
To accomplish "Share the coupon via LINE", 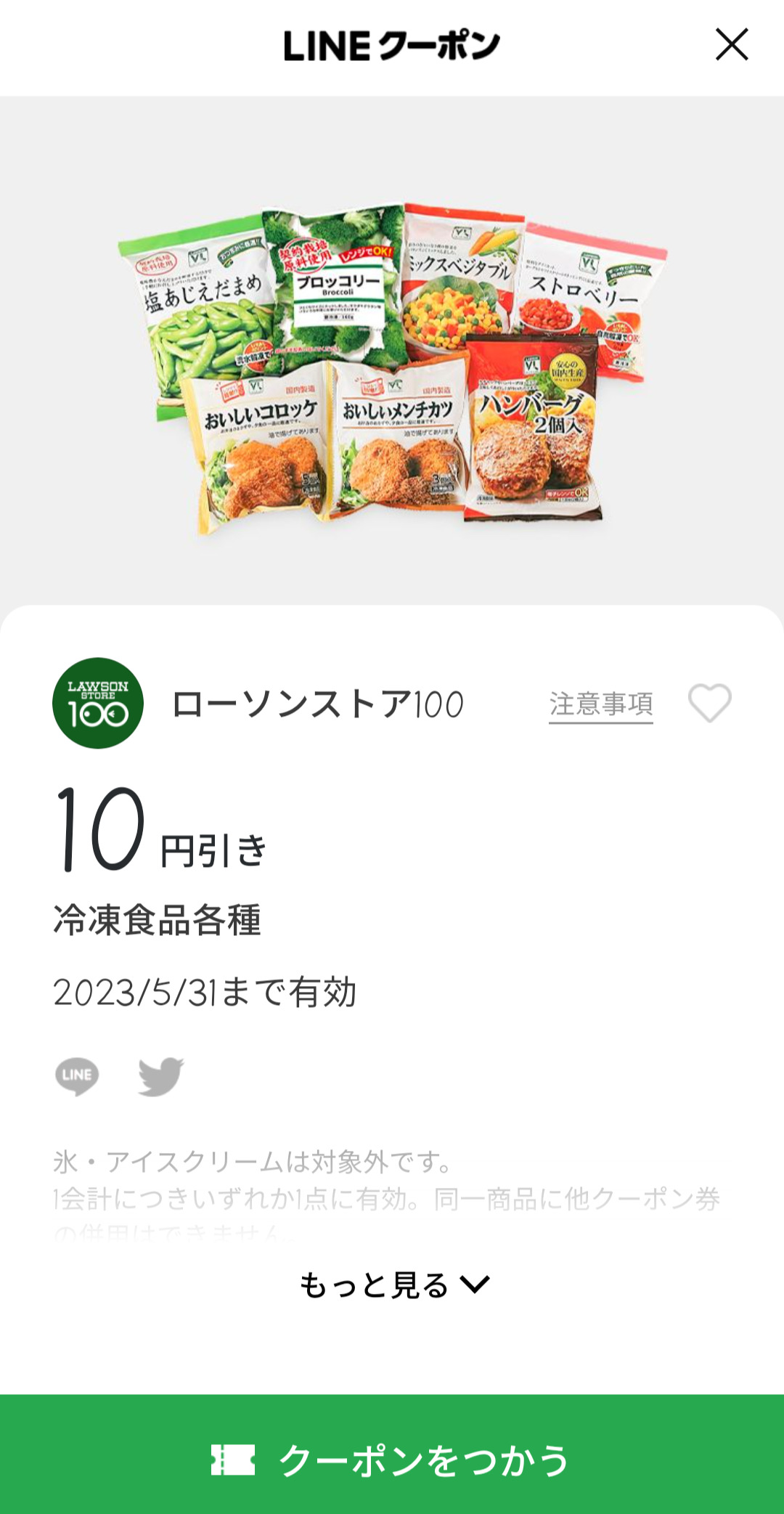I will (x=77, y=1075).
